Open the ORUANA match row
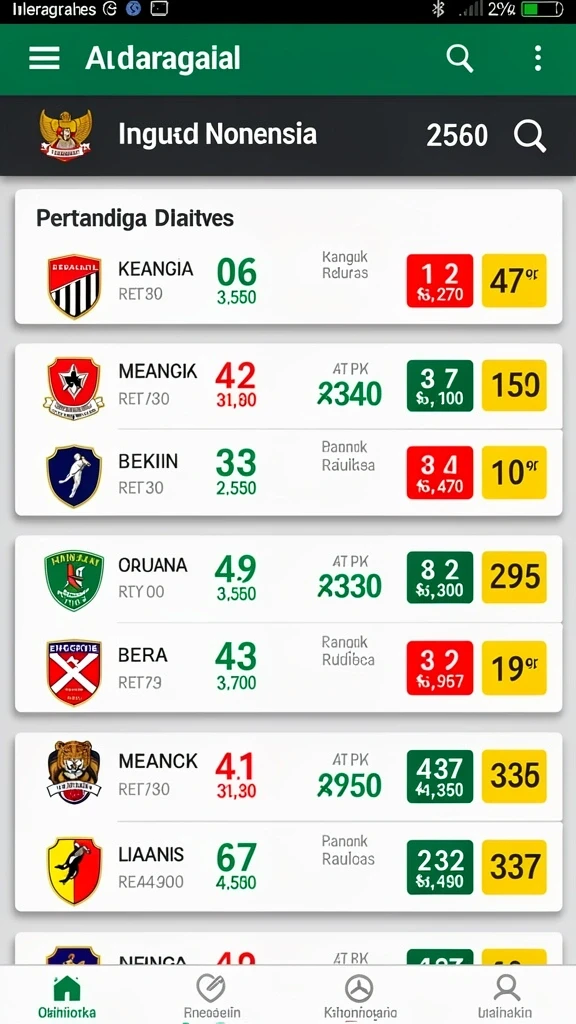This screenshot has height=1024, width=576. click(x=288, y=579)
